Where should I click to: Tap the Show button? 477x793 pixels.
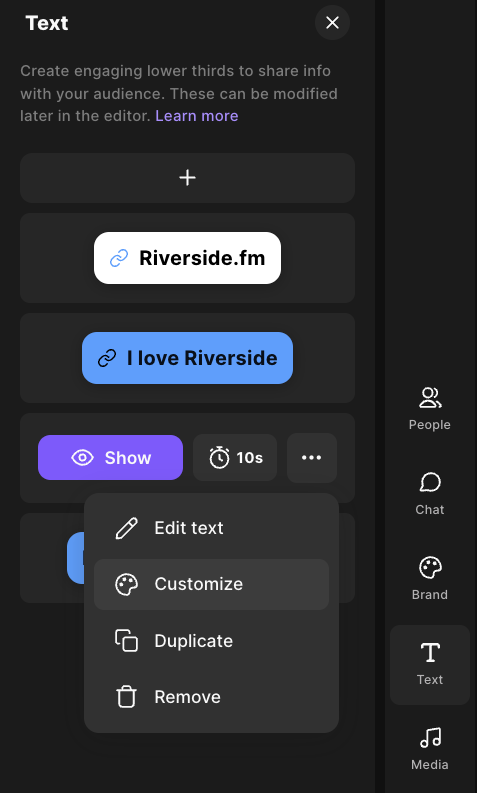pyautogui.click(x=110, y=458)
